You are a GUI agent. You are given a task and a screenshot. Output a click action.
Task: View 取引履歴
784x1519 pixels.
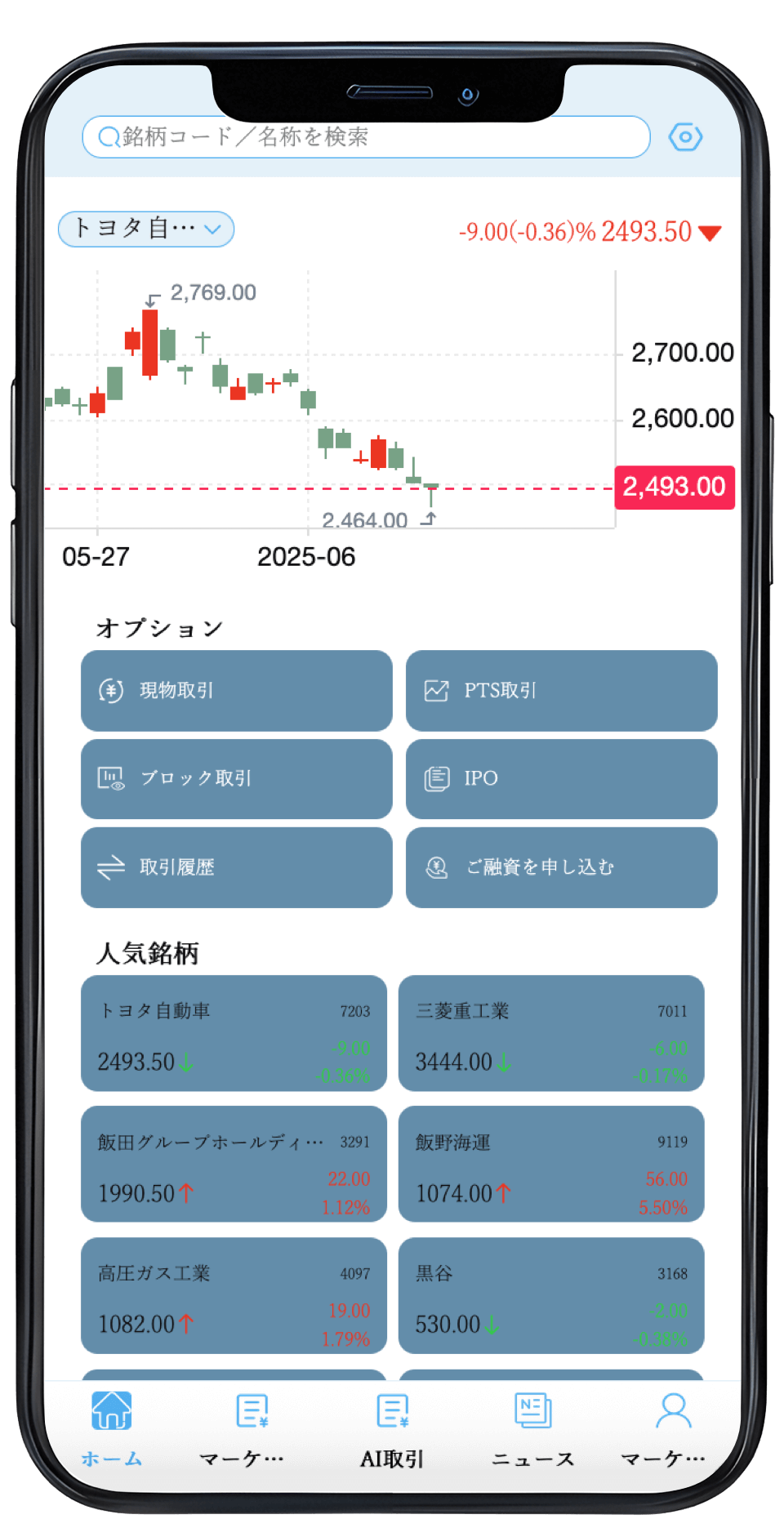pos(236,867)
